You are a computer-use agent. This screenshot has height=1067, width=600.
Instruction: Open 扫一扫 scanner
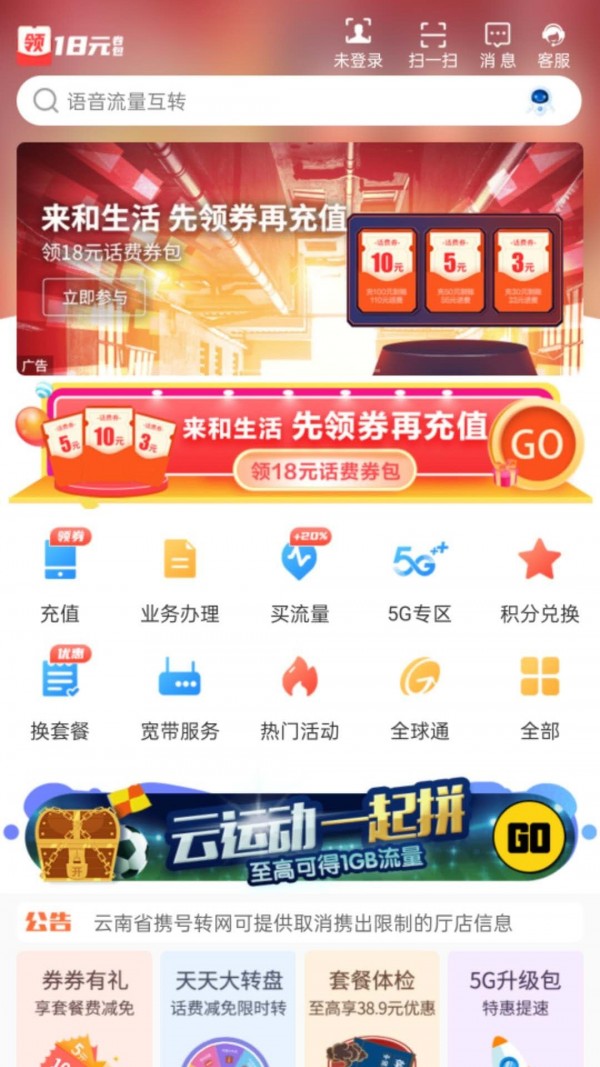coord(433,43)
